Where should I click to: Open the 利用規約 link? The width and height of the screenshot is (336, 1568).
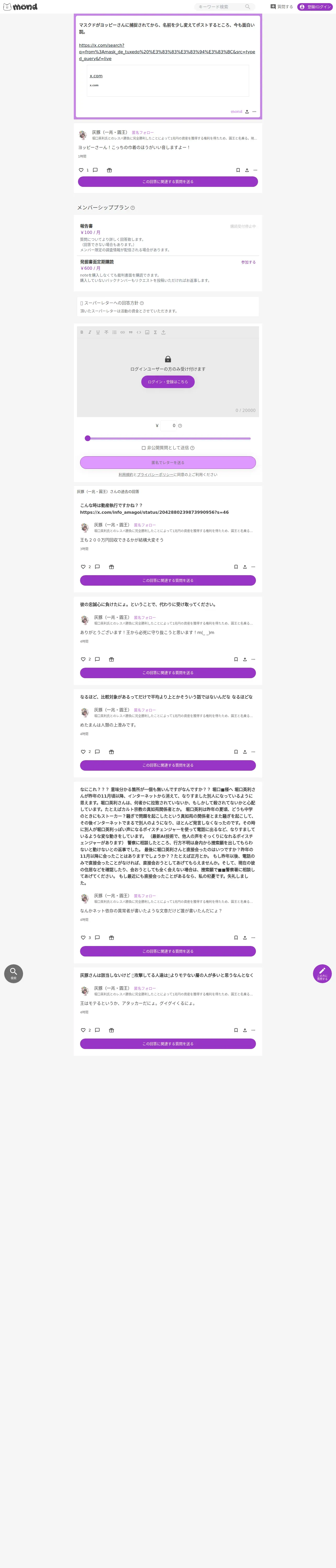pos(126,475)
